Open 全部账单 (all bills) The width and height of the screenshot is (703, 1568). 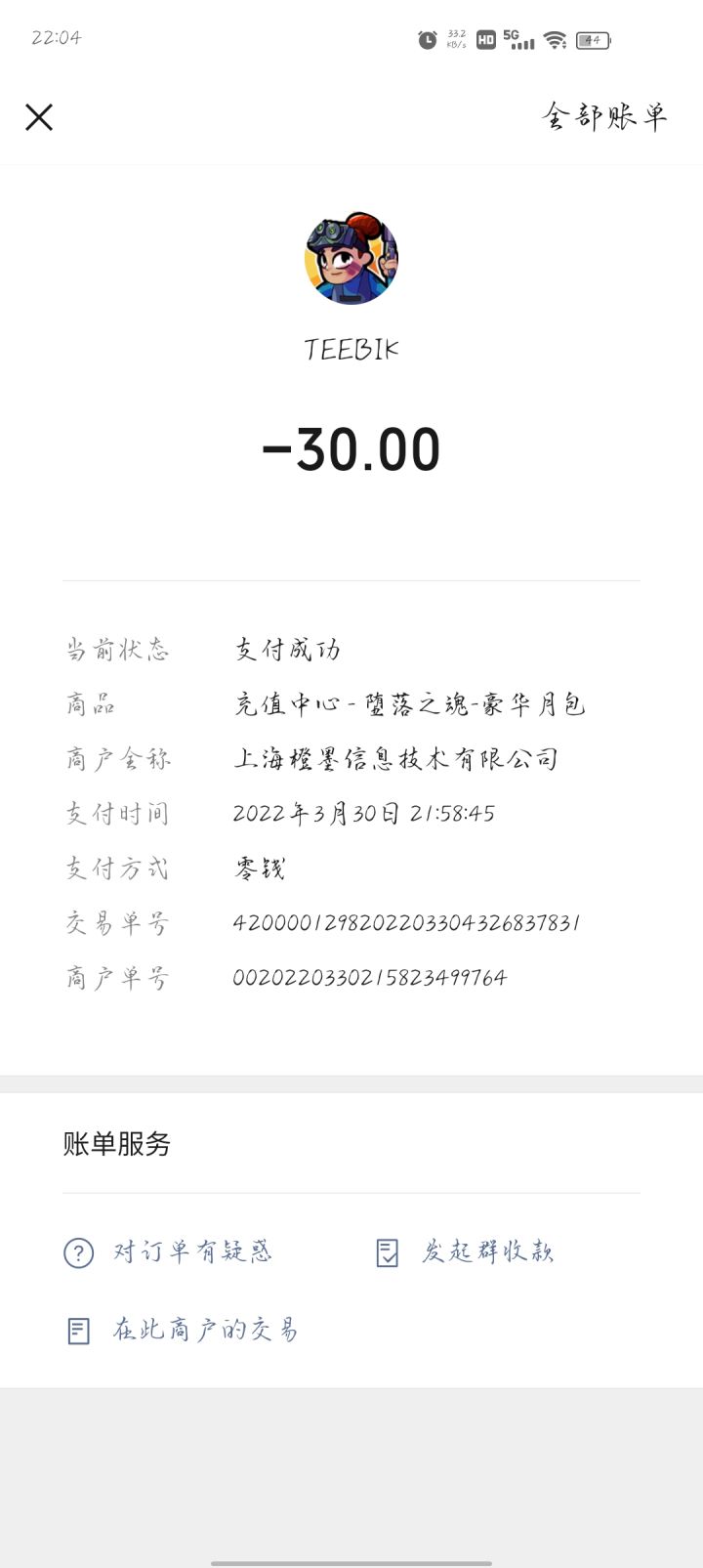pos(604,117)
